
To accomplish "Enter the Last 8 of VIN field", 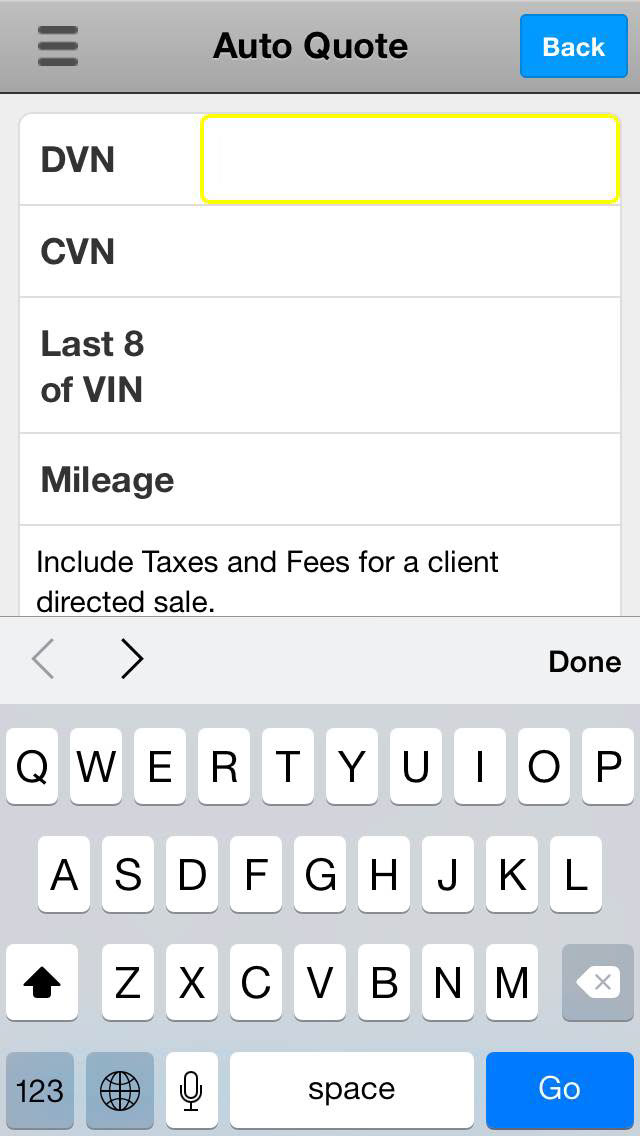I will 320,365.
